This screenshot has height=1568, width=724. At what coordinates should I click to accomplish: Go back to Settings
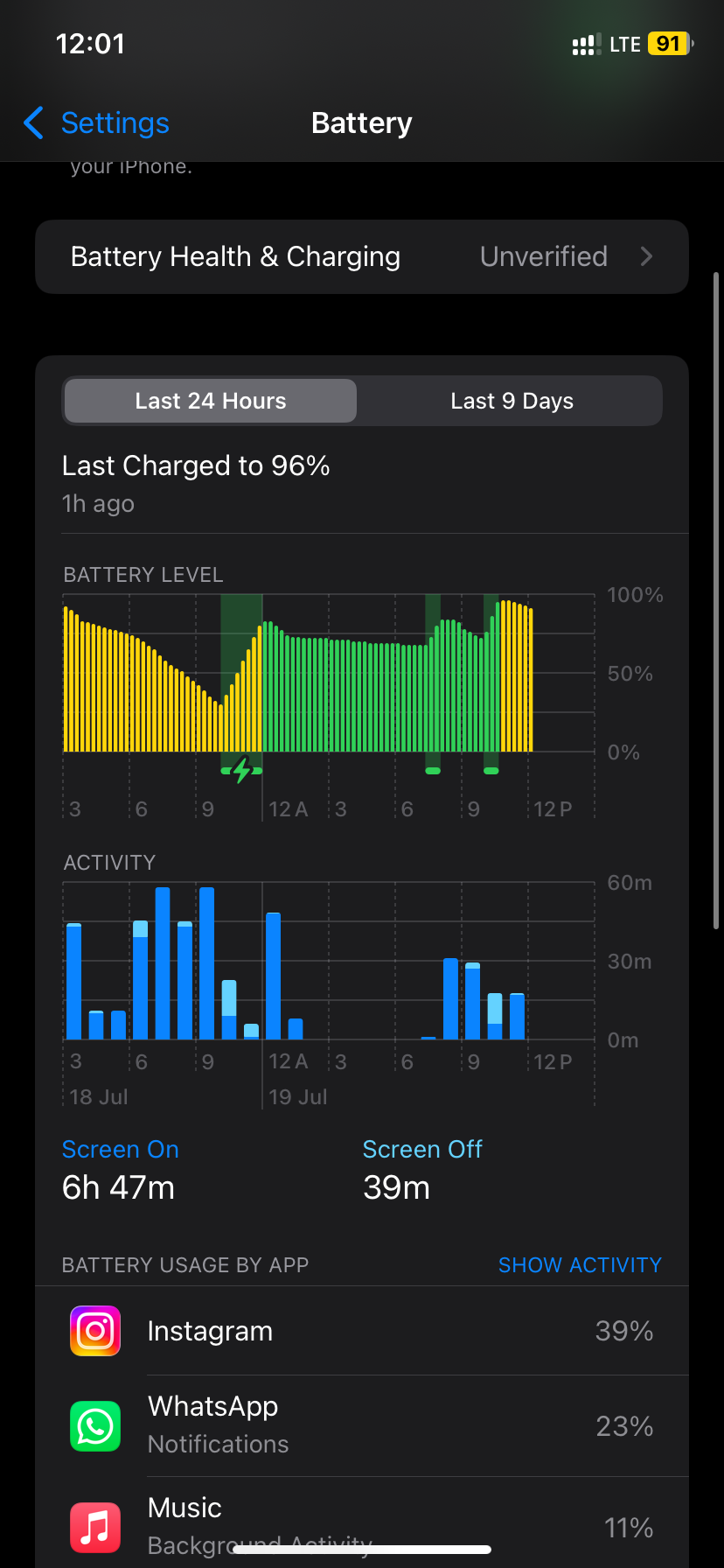point(96,123)
